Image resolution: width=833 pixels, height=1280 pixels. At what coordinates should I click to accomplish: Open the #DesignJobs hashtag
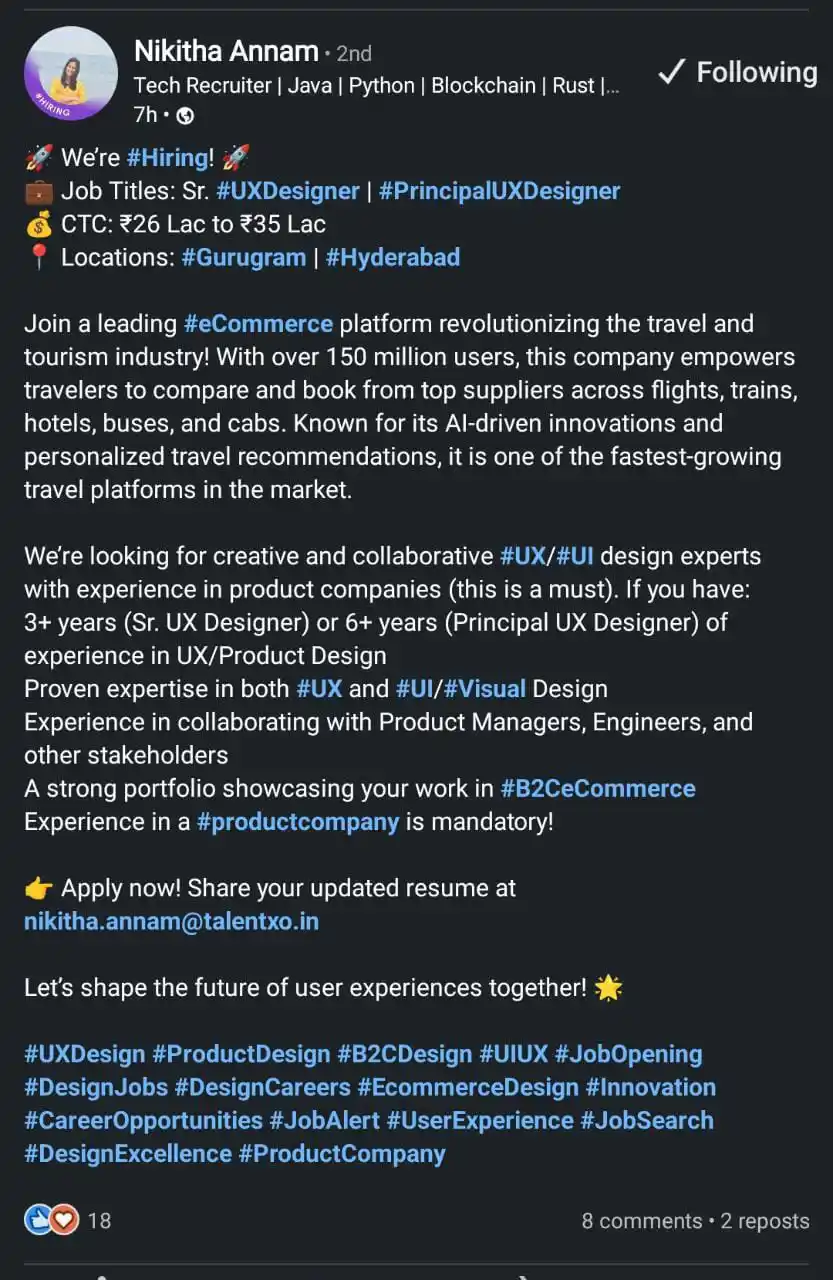(x=95, y=1087)
